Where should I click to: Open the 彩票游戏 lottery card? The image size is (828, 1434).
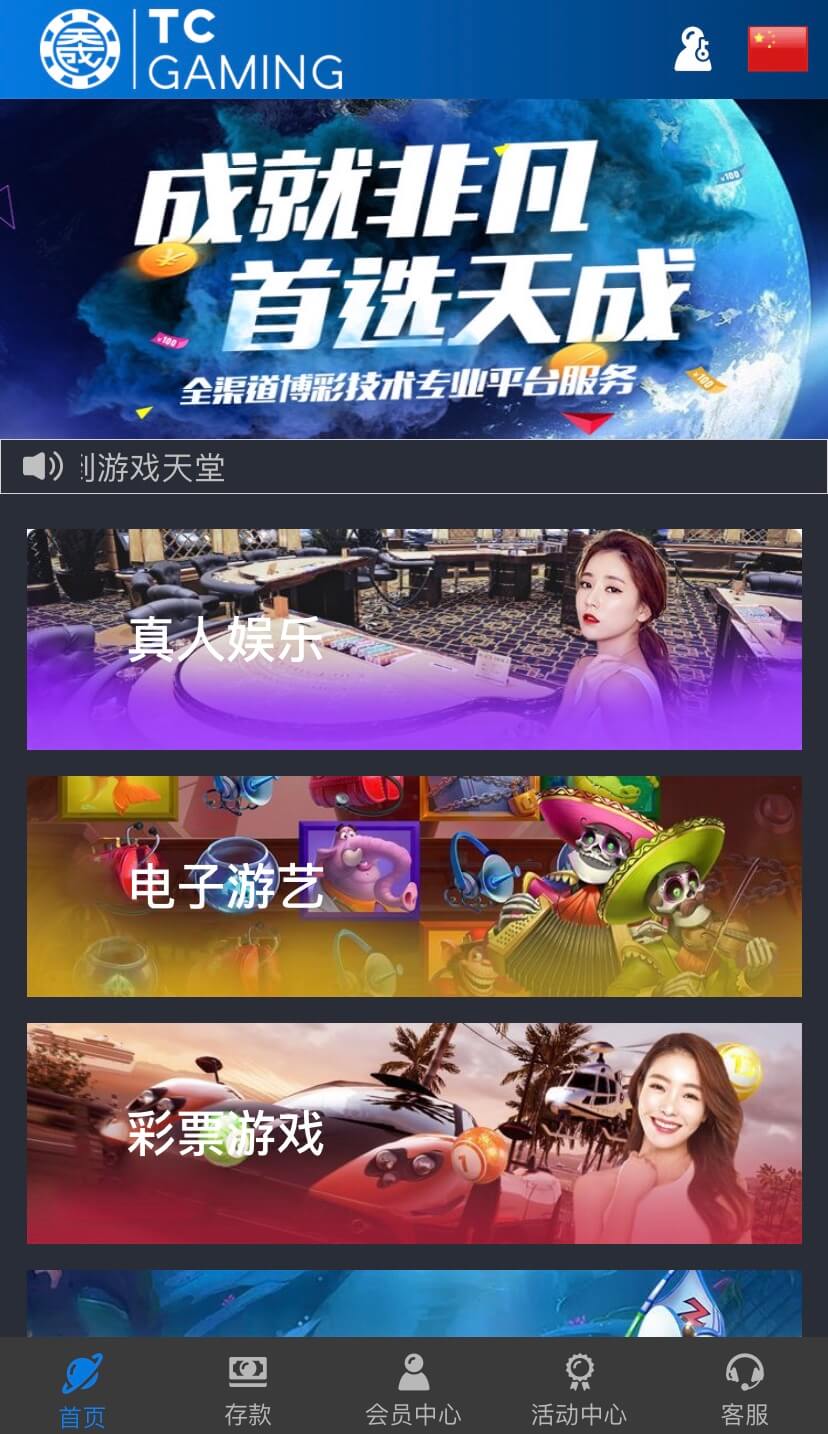click(414, 1133)
